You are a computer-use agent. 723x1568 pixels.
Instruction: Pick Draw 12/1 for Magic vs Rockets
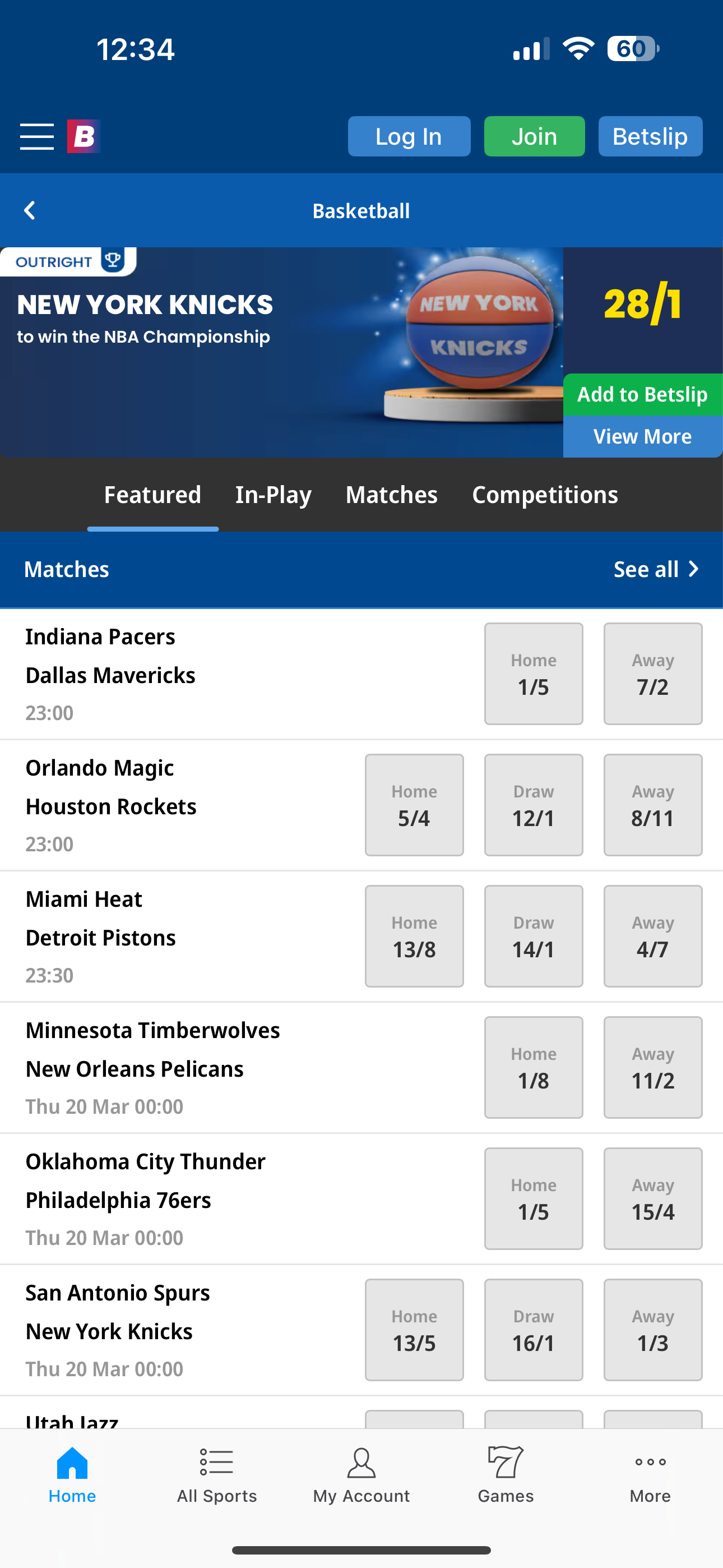[533, 804]
